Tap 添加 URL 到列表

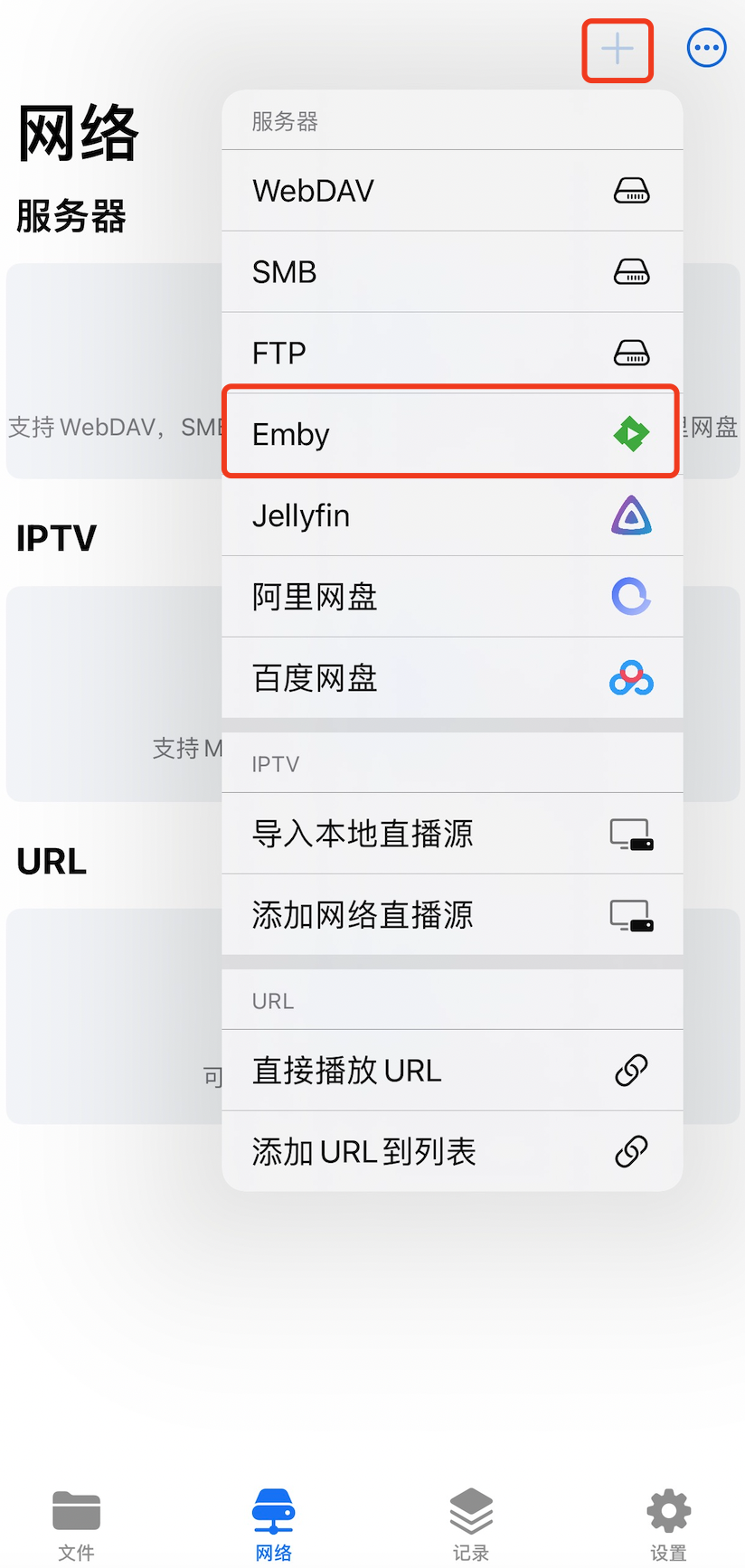pyautogui.click(x=452, y=1151)
